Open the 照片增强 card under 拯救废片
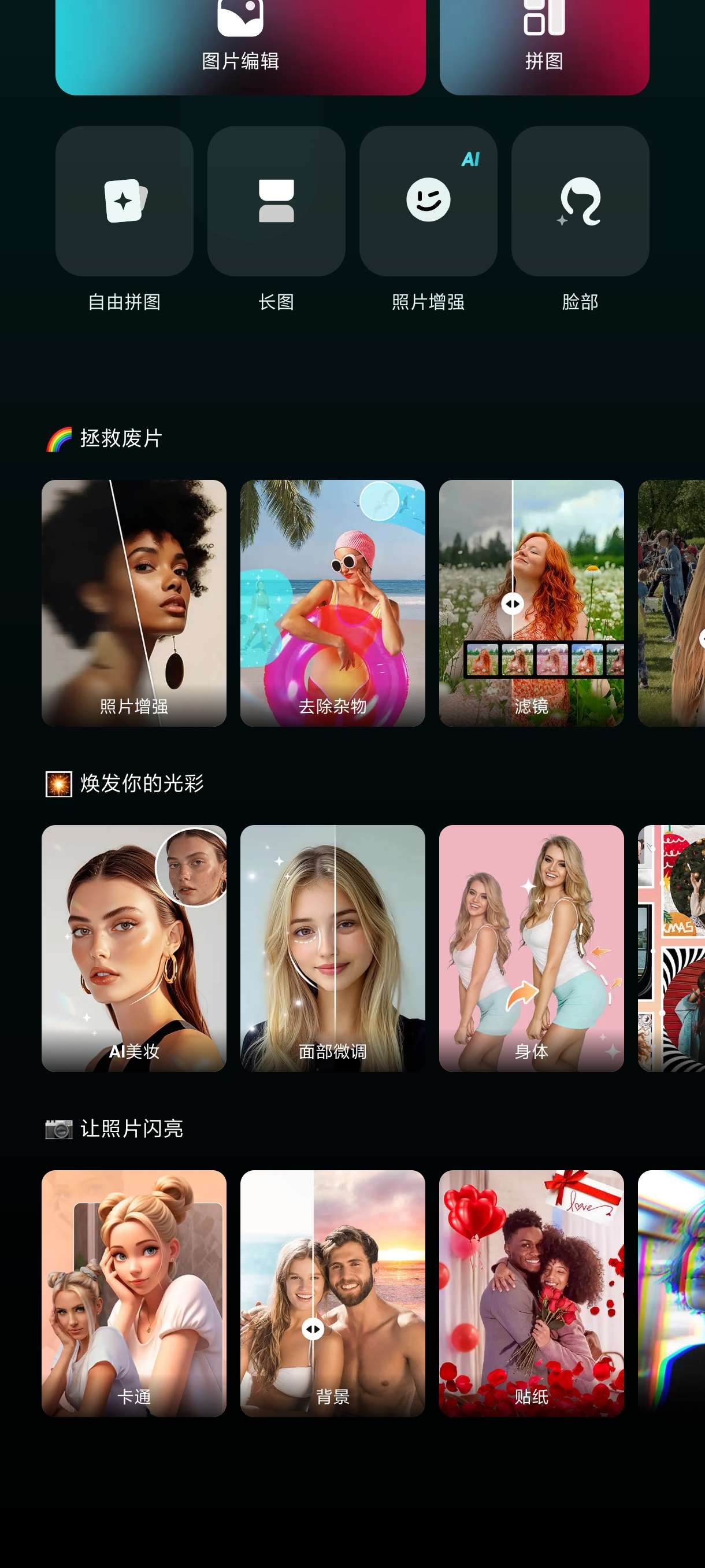This screenshot has height=1568, width=705. (134, 602)
